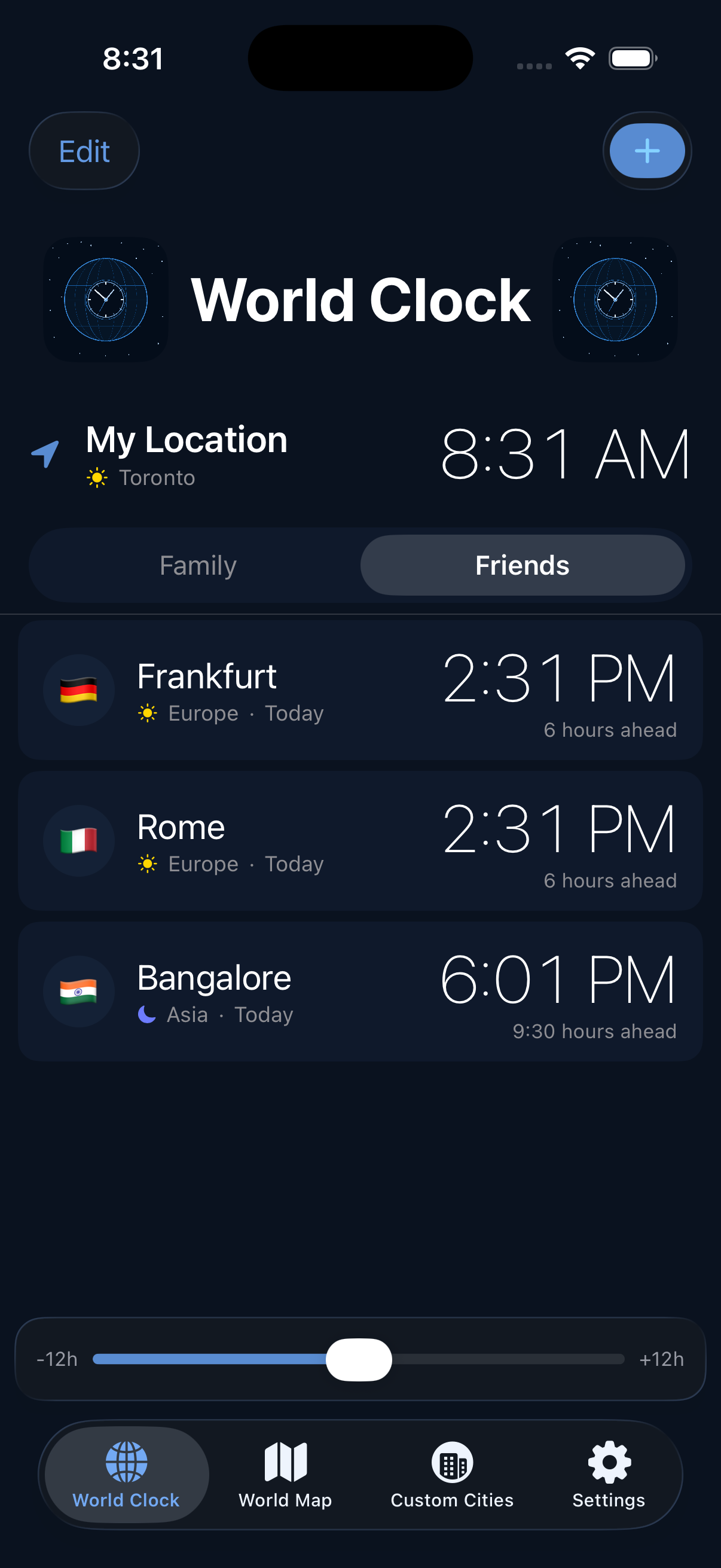721x1568 pixels.
Task: Tap the Edit button
Action: point(84,150)
